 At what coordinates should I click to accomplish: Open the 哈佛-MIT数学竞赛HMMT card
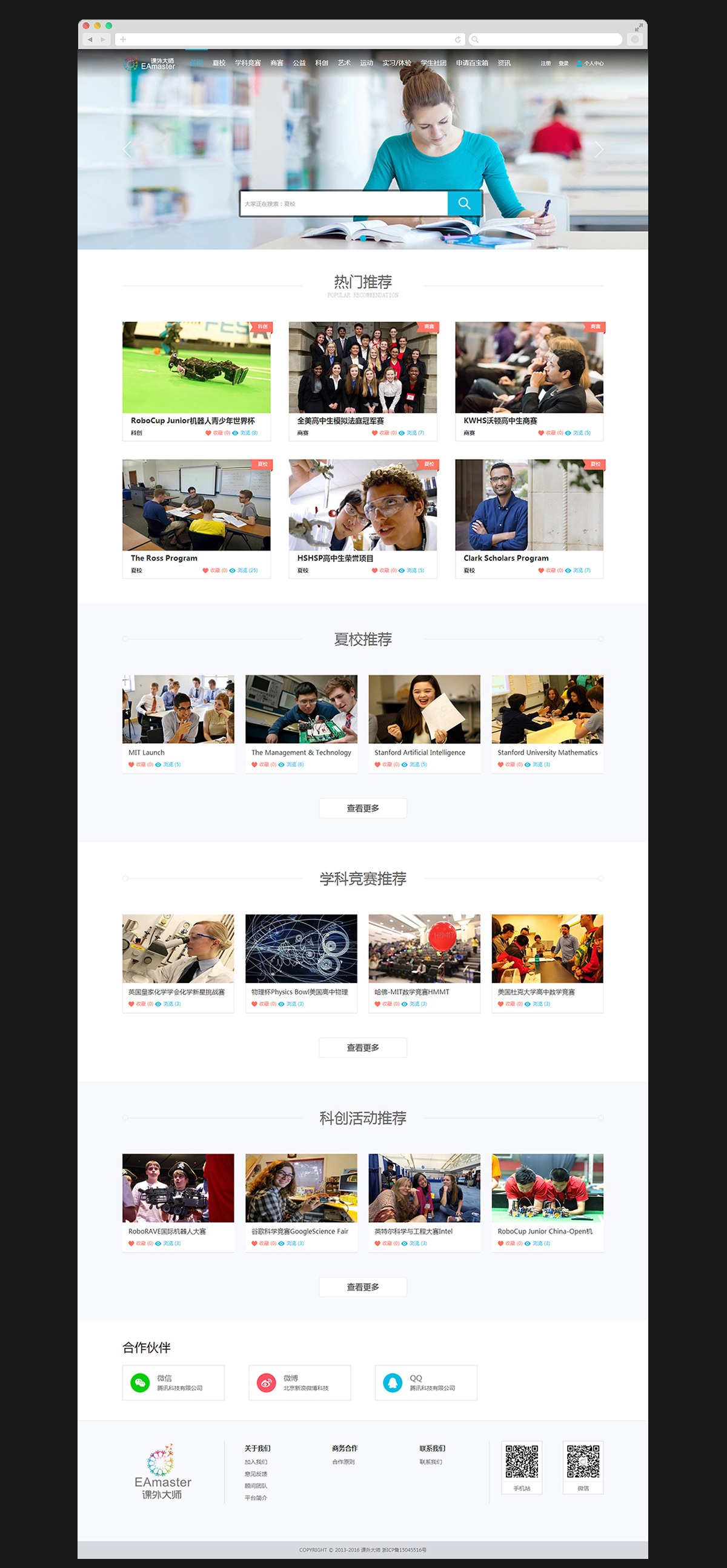pos(423,961)
